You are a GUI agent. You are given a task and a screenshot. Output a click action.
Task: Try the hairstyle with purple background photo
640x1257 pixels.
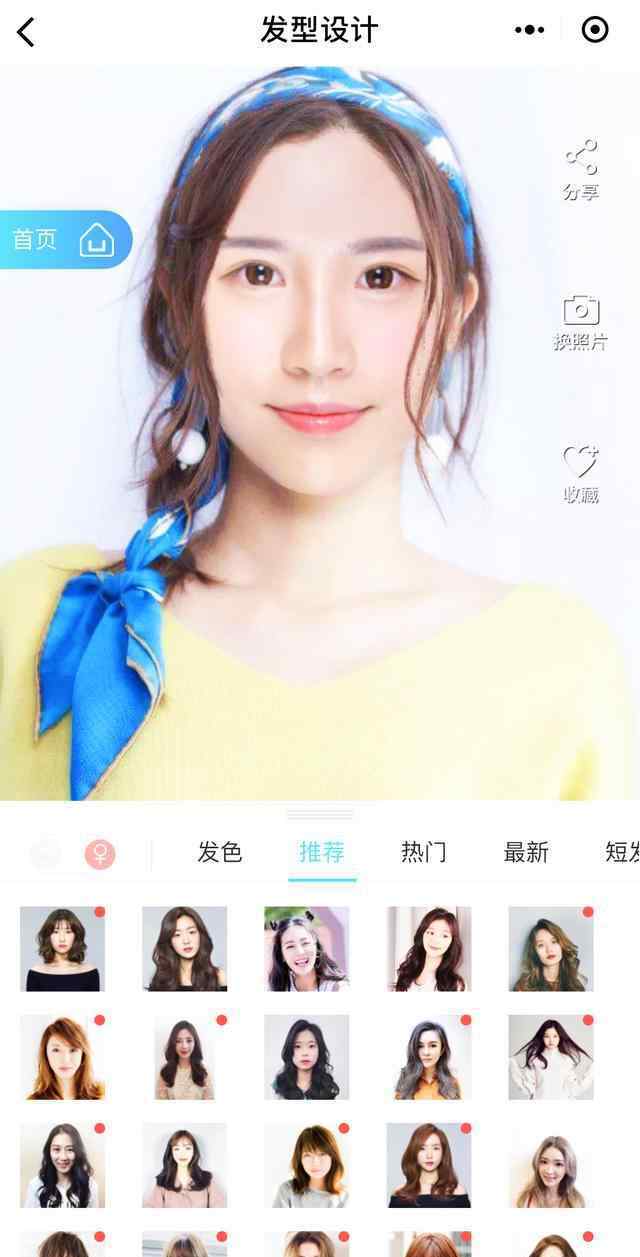[x=306, y=948]
